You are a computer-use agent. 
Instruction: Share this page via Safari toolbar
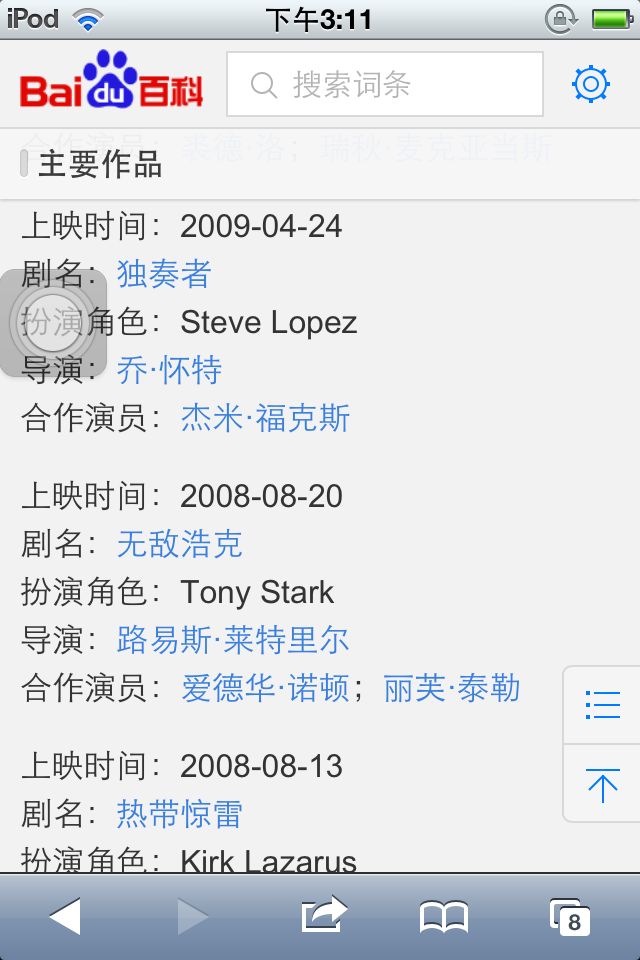point(323,916)
